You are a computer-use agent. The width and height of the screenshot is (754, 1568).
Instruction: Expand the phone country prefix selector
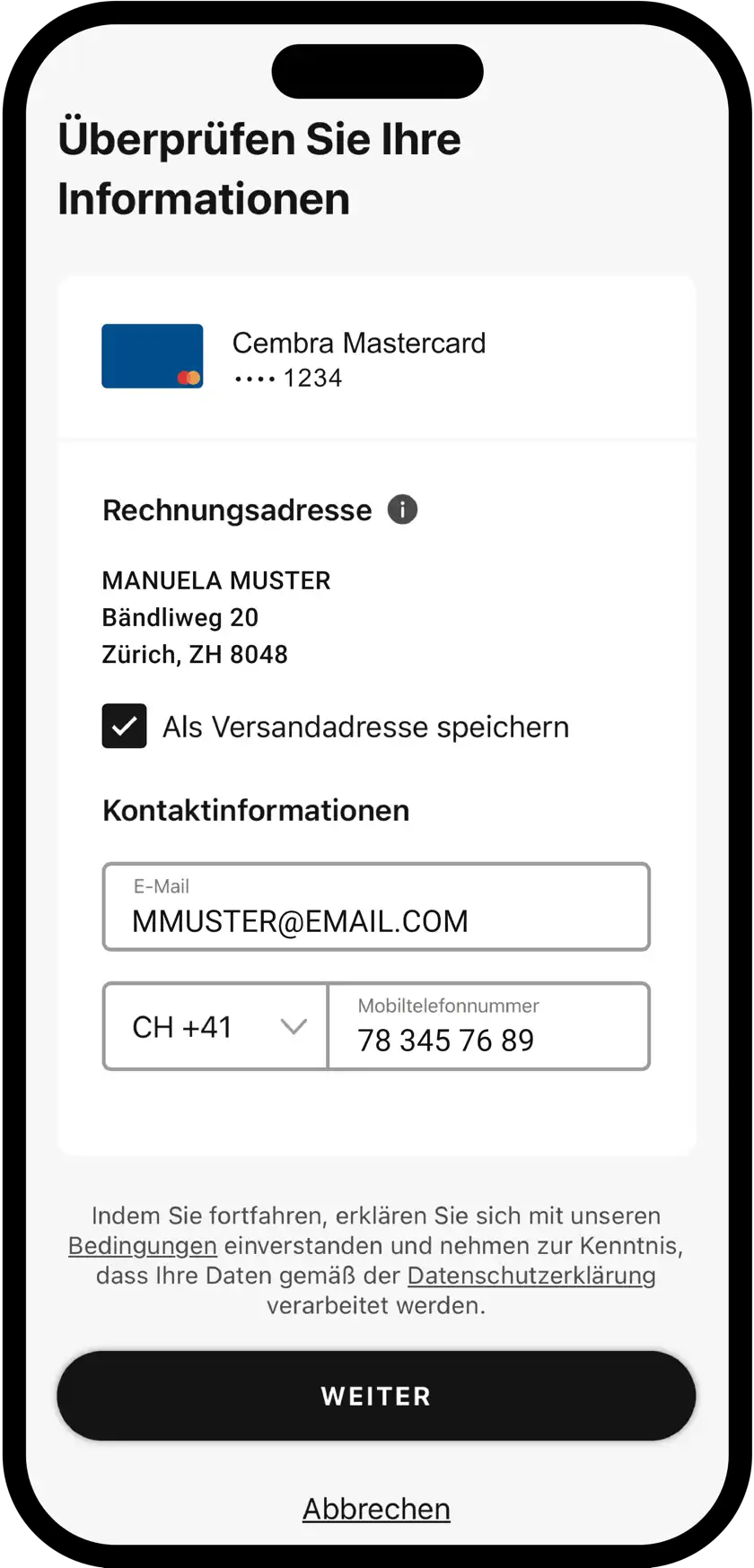click(215, 1026)
